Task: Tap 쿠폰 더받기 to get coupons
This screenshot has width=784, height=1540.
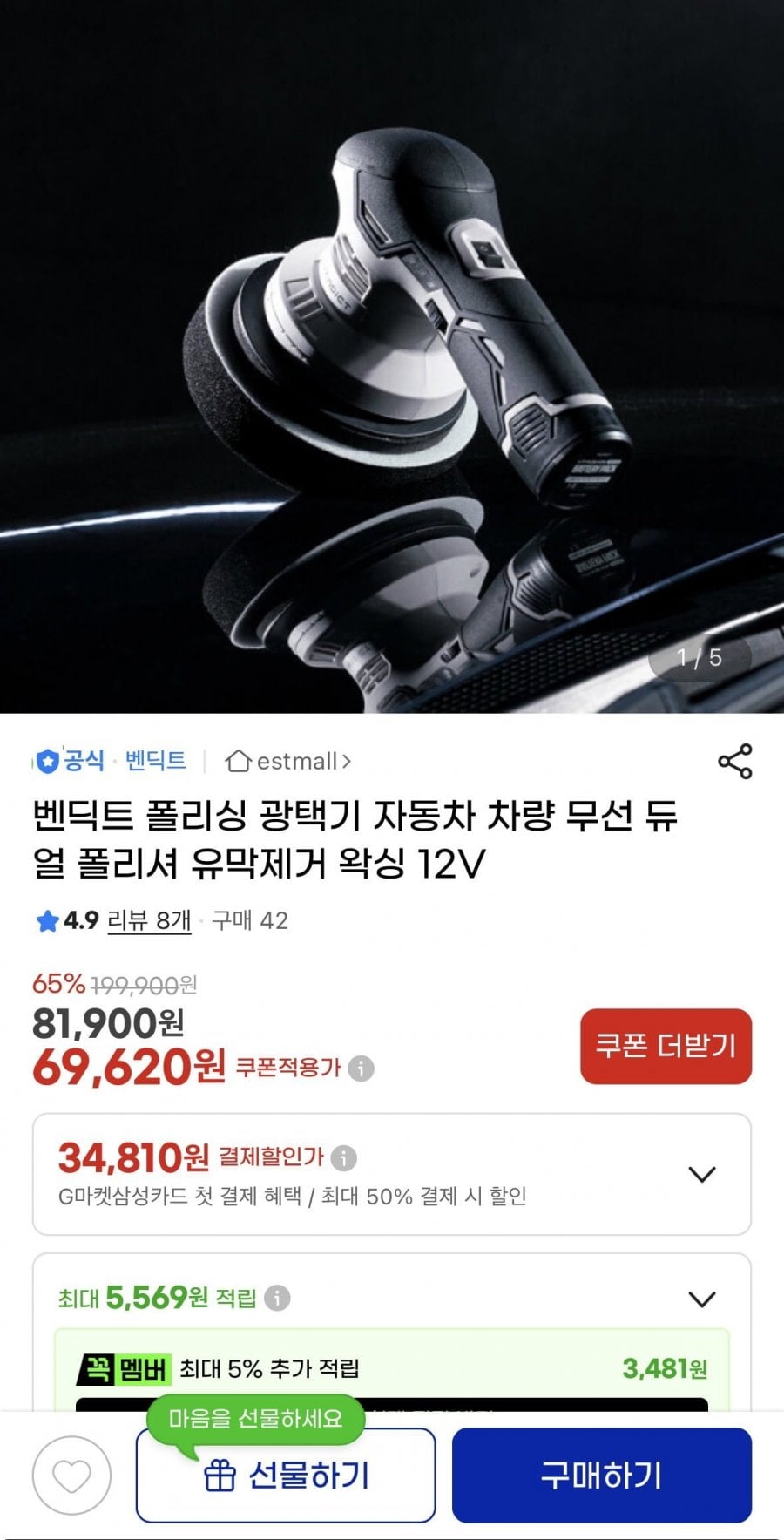Action: pyautogui.click(x=666, y=1046)
